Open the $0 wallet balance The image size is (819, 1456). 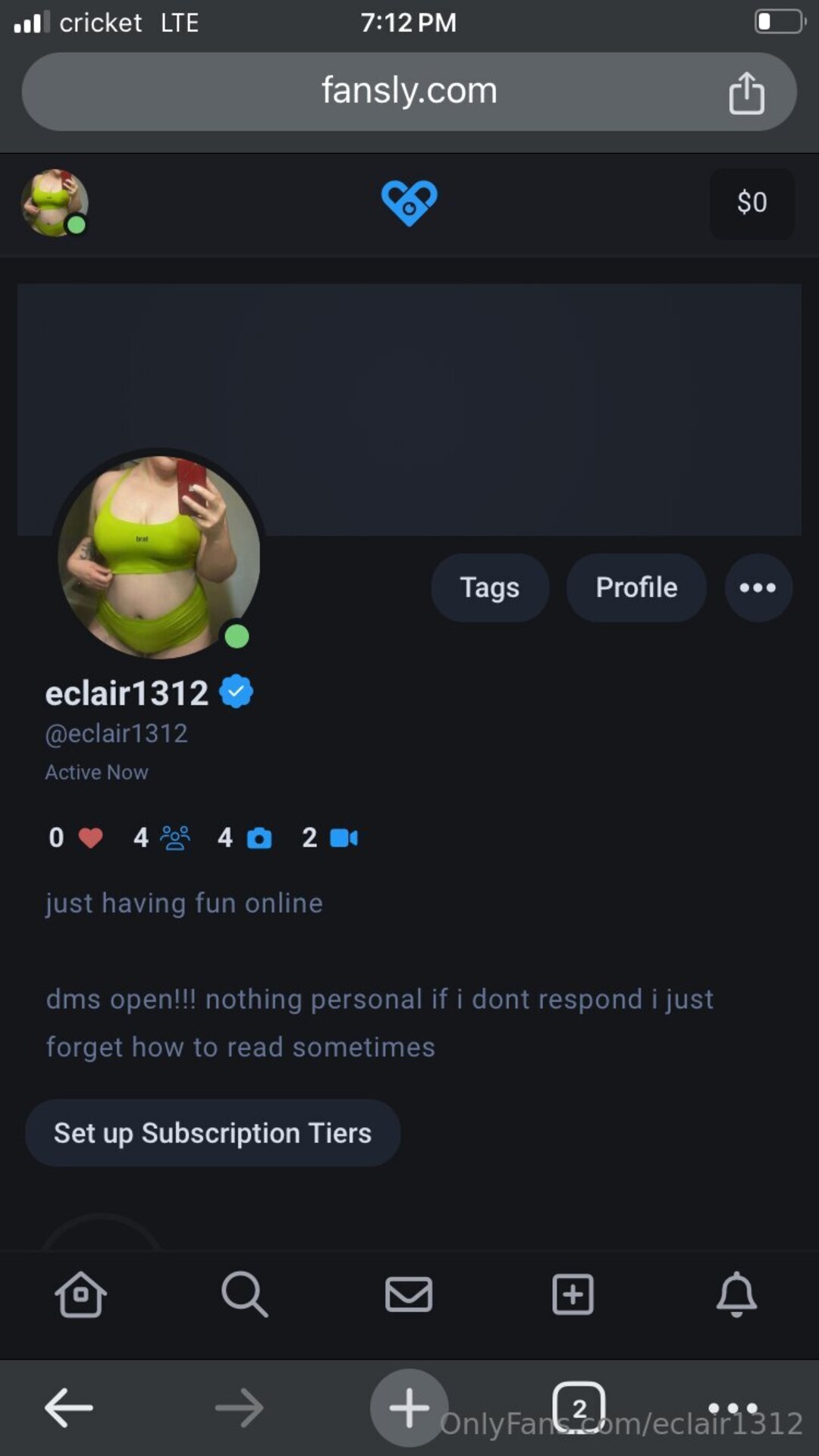[x=752, y=203]
